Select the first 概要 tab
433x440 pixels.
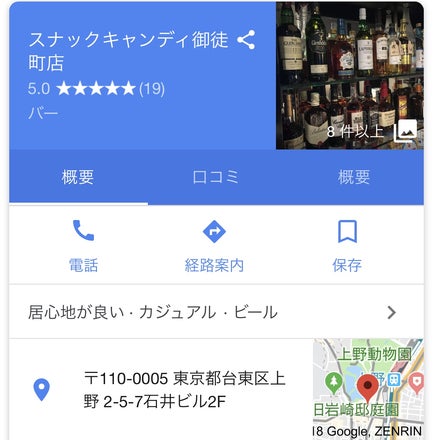point(78,177)
